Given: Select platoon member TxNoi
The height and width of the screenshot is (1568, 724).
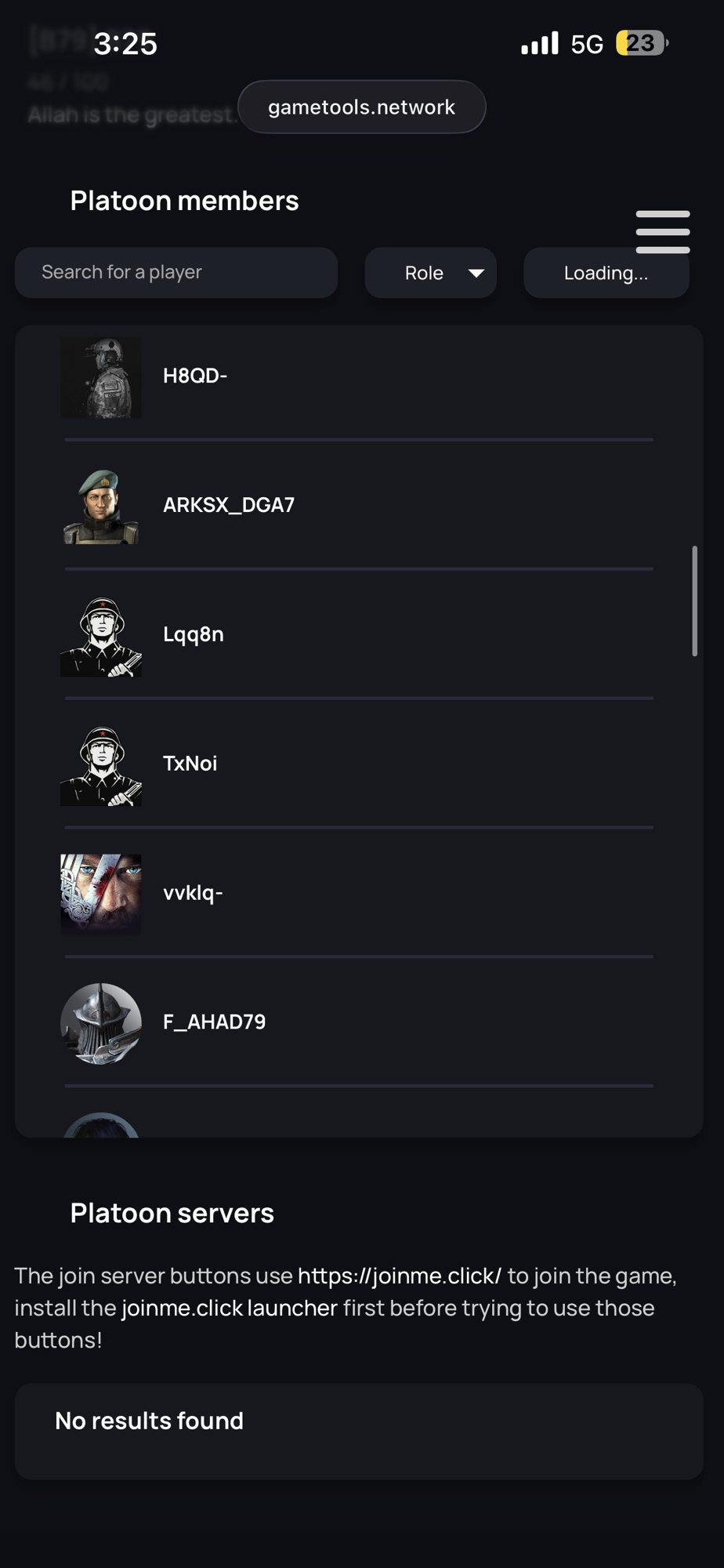Looking at the screenshot, I should click(190, 764).
